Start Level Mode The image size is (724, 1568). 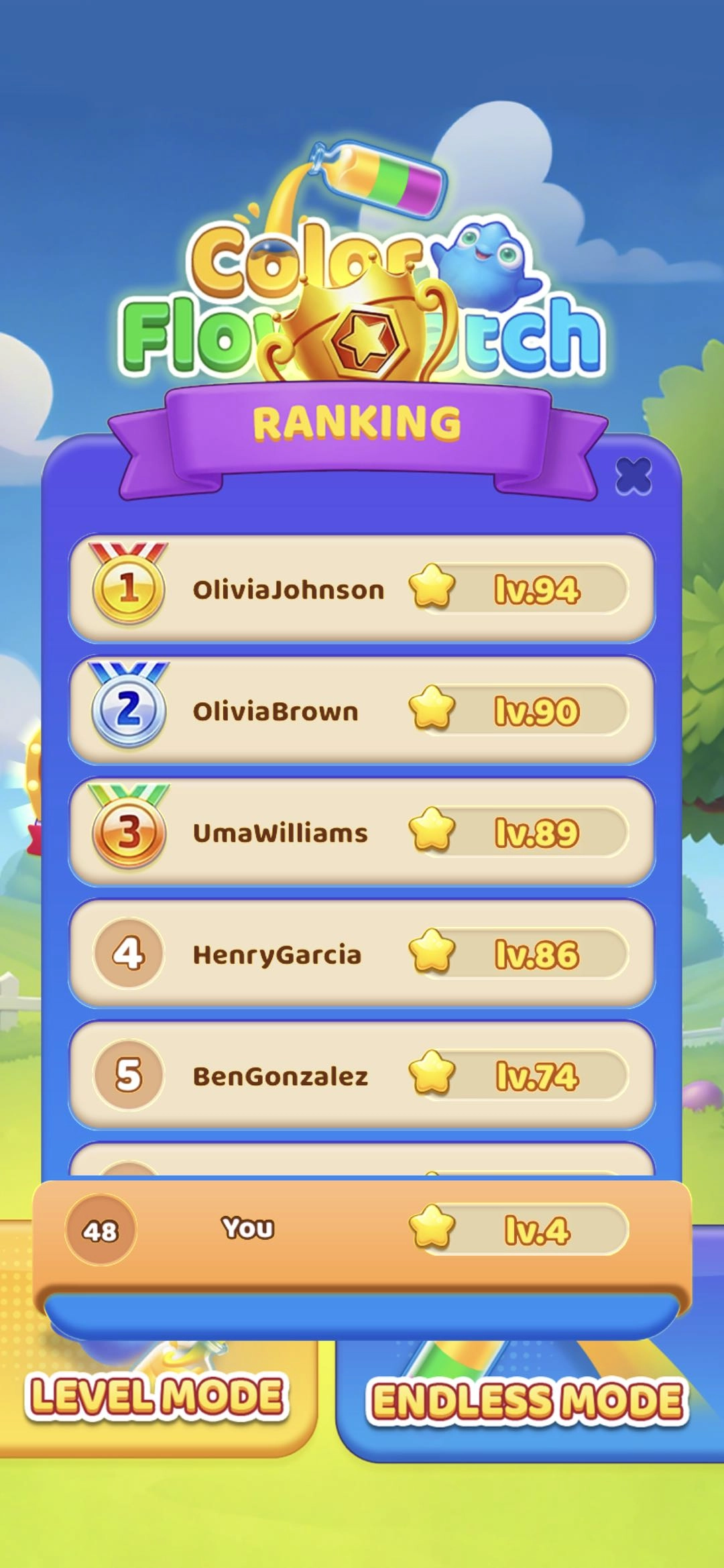click(x=156, y=1398)
